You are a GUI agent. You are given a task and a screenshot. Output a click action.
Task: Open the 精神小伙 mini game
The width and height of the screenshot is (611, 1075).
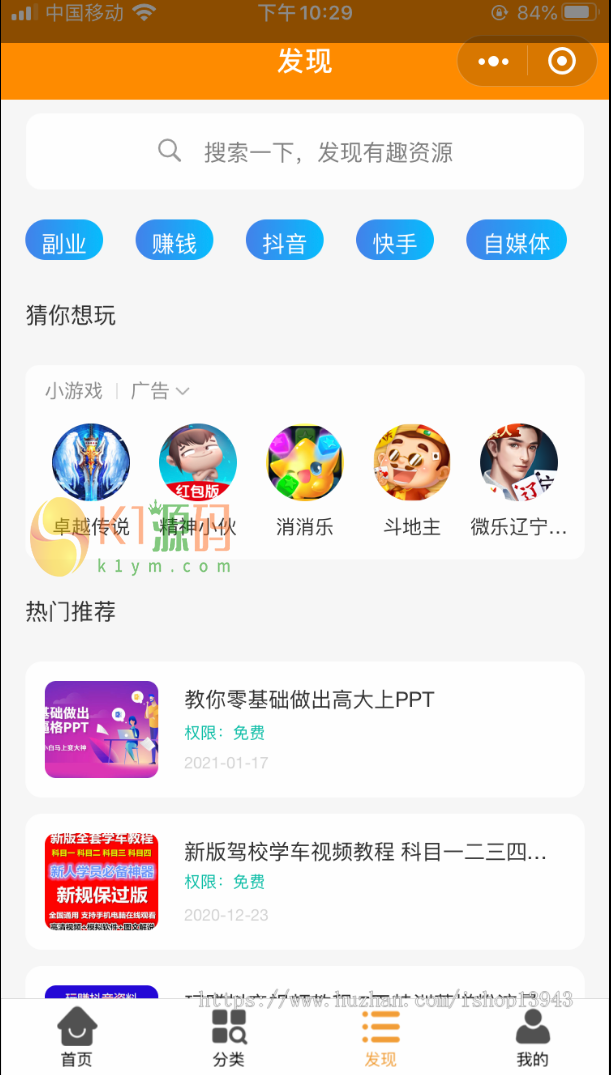[x=198, y=462]
